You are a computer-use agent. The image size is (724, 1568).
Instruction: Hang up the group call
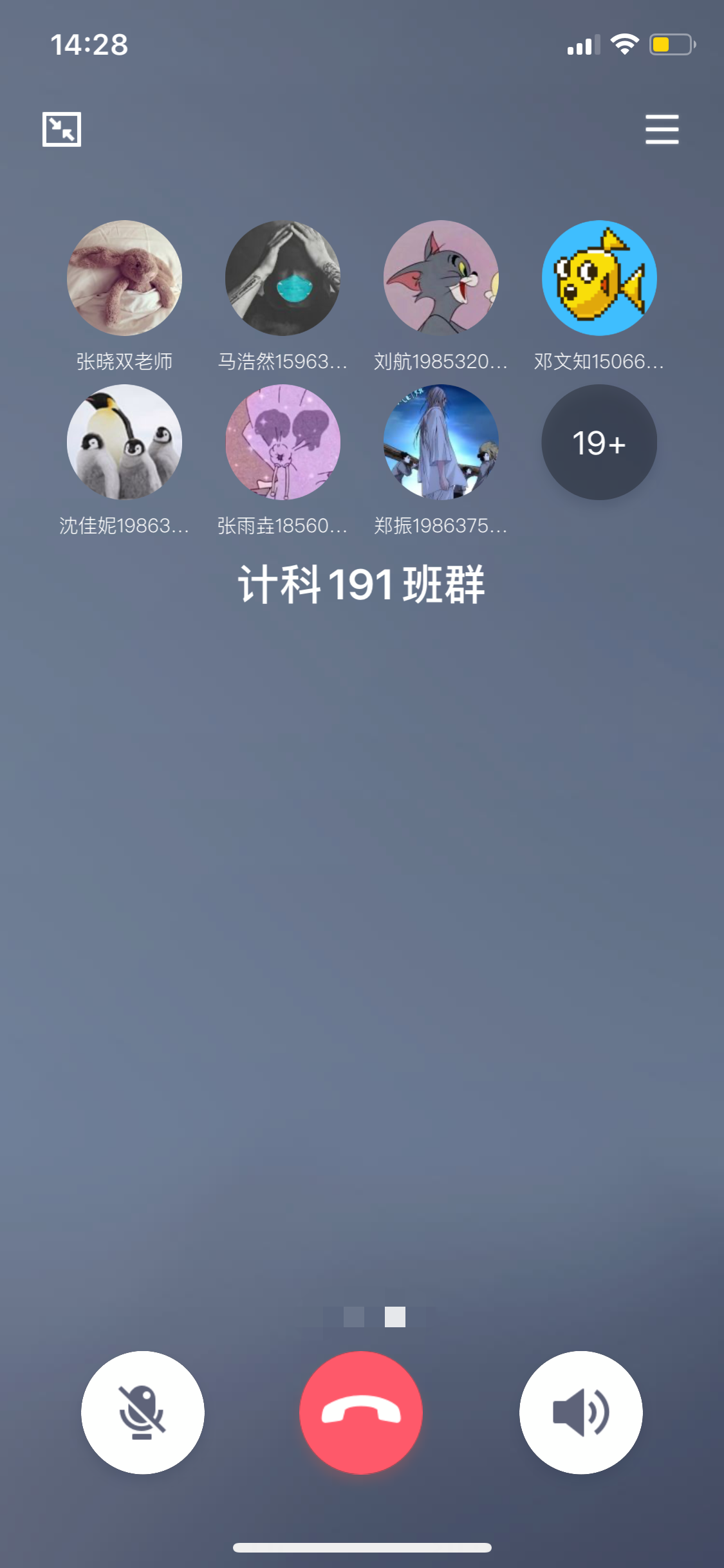361,1412
